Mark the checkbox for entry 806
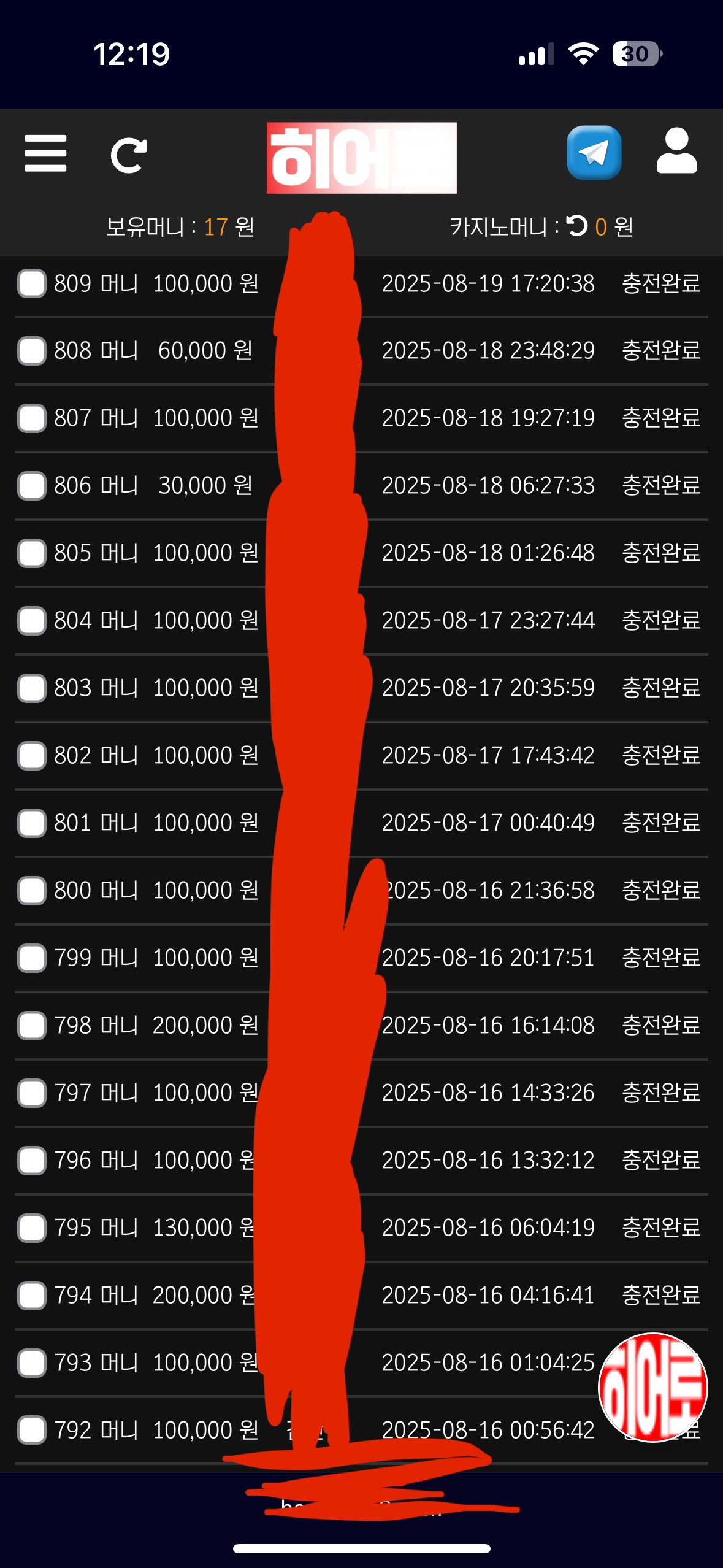Viewport: 723px width, 1568px height. pyautogui.click(x=32, y=486)
